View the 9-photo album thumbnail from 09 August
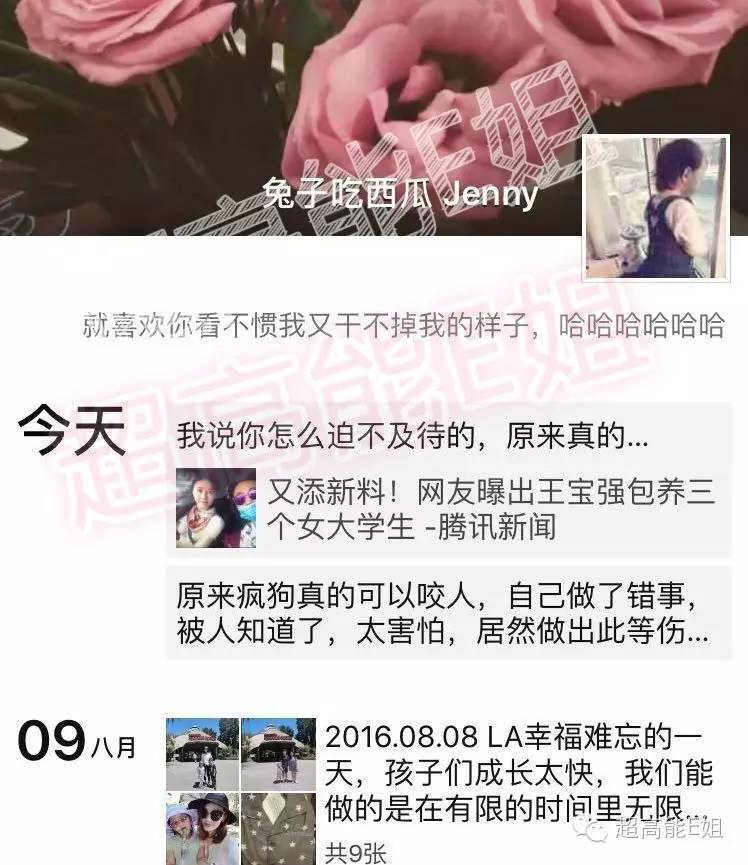The image size is (748, 865). [240, 791]
